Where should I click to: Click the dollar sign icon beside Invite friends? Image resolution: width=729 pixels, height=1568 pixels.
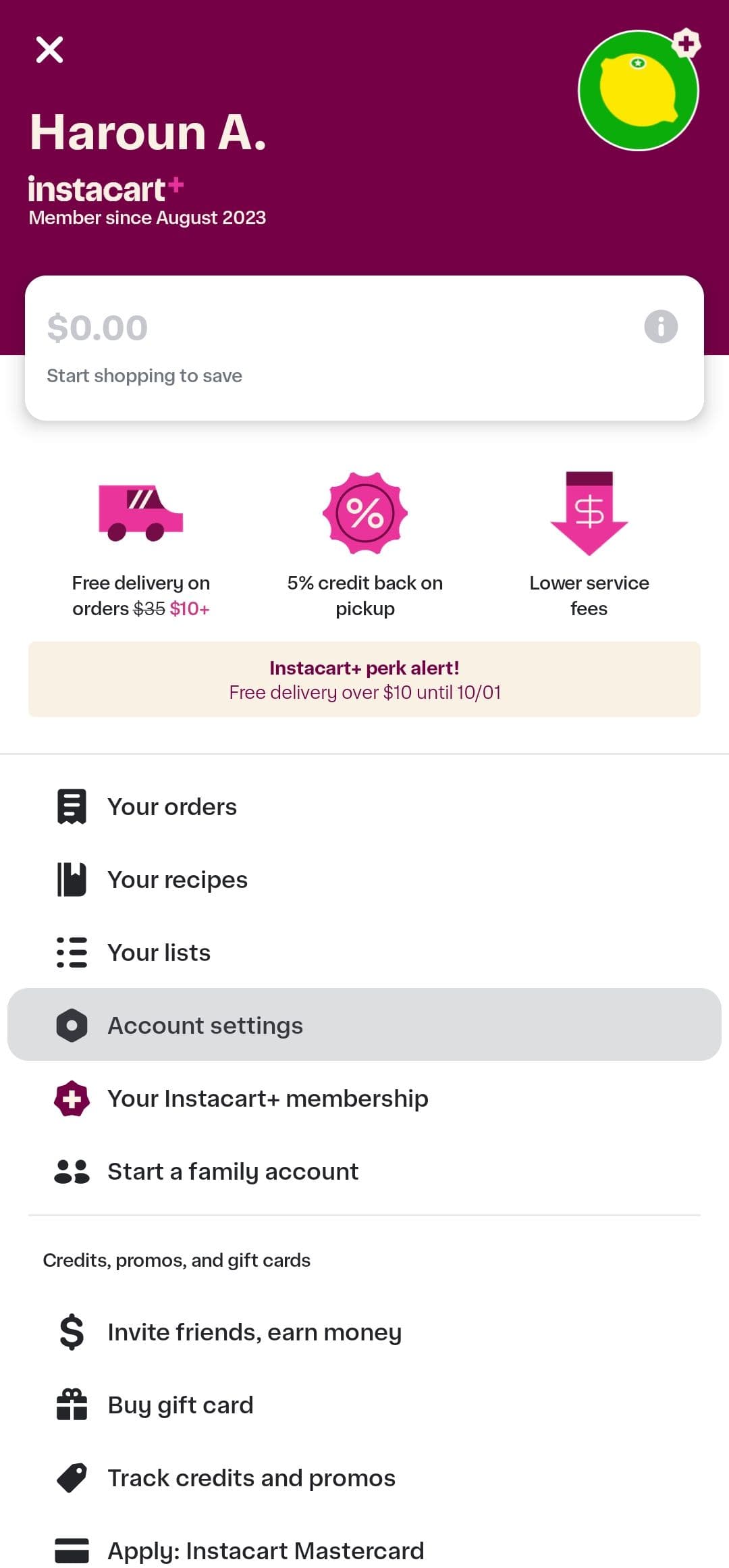click(72, 1331)
